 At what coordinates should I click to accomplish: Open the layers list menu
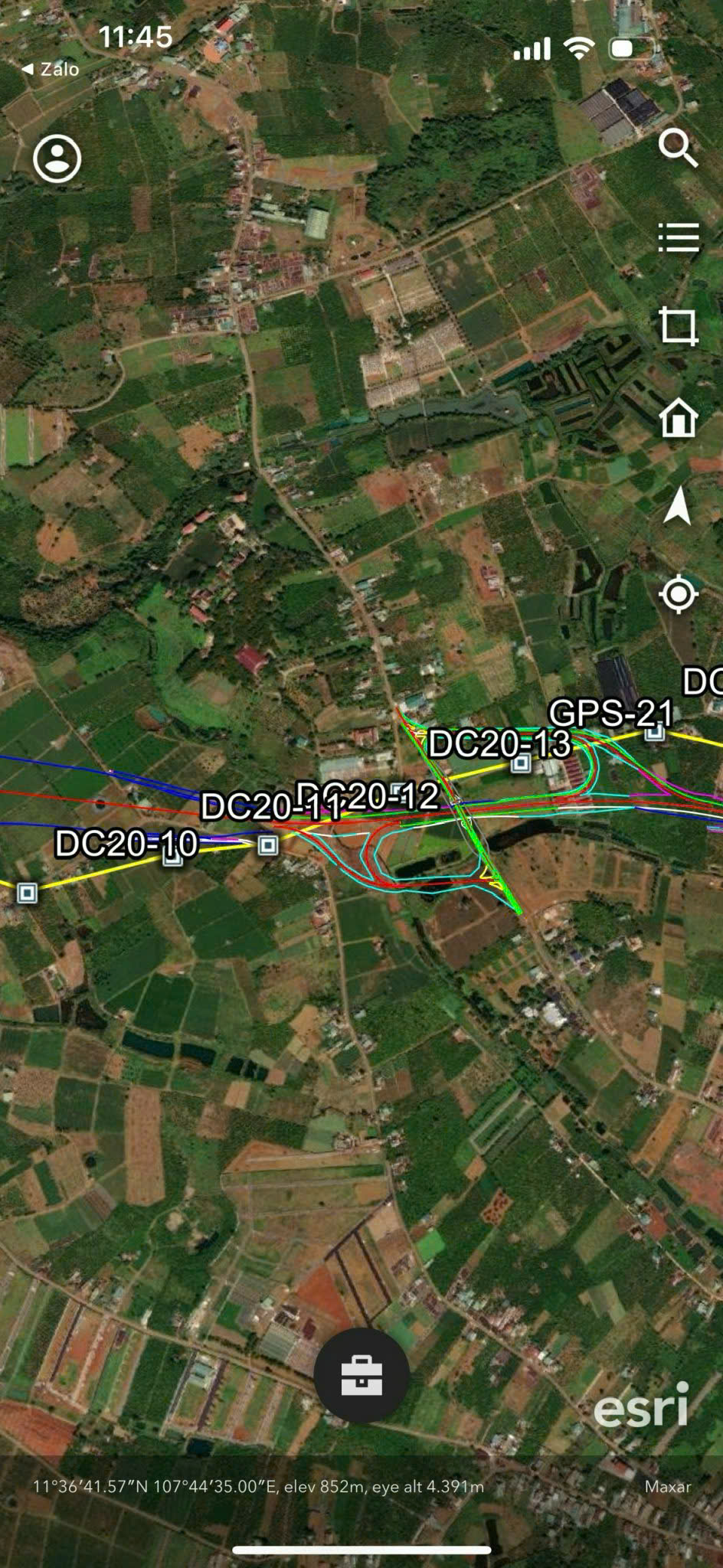[679, 237]
